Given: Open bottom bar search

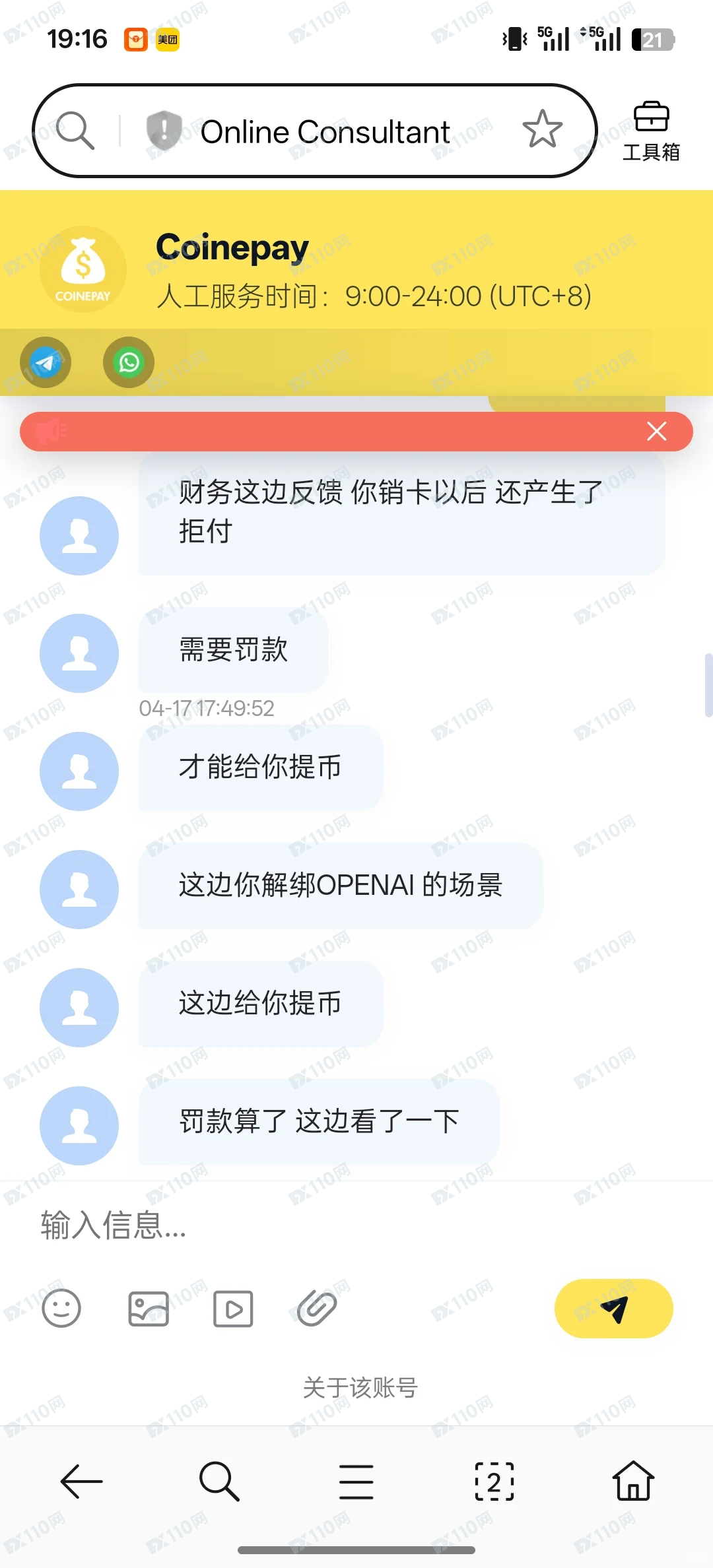Looking at the screenshot, I should [219, 1482].
